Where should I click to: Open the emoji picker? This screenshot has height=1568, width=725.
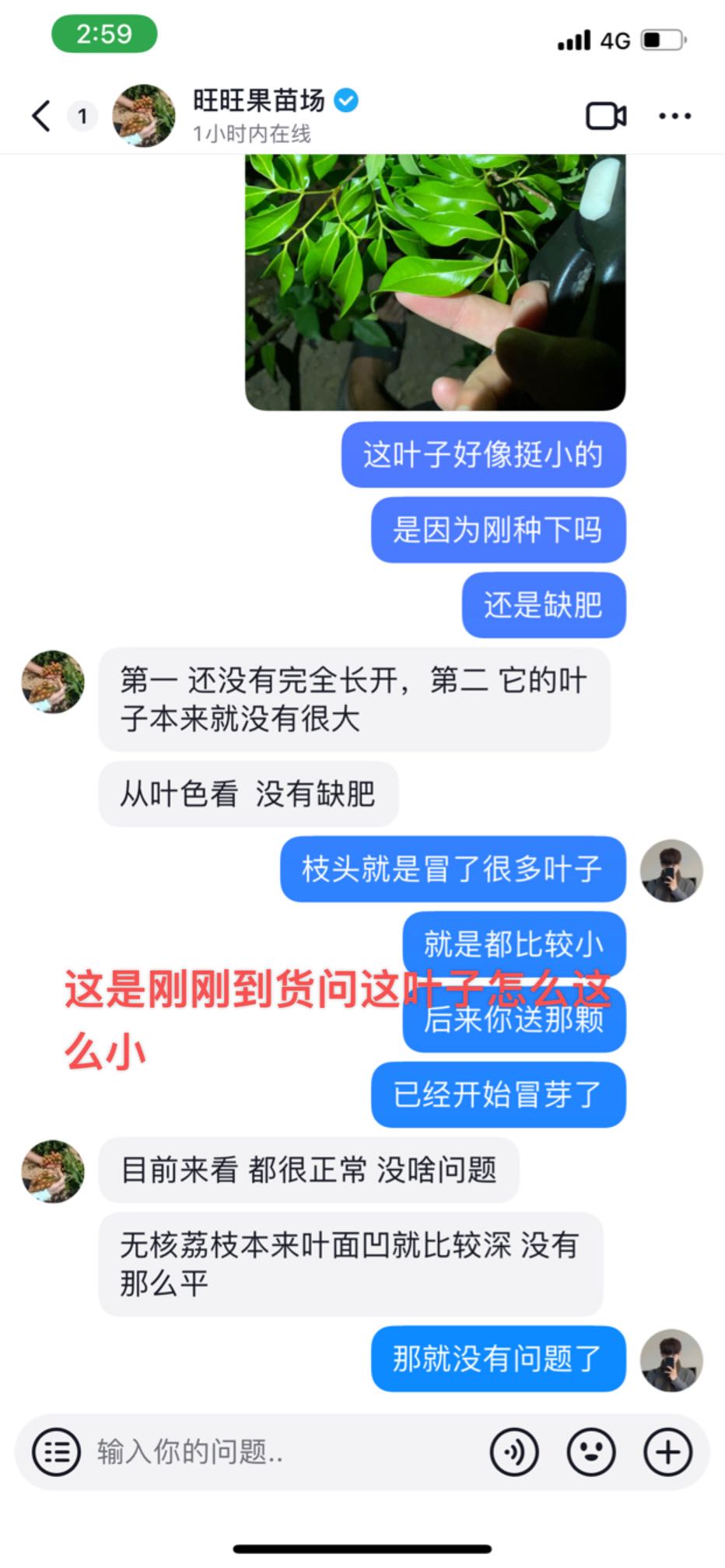(x=591, y=1452)
